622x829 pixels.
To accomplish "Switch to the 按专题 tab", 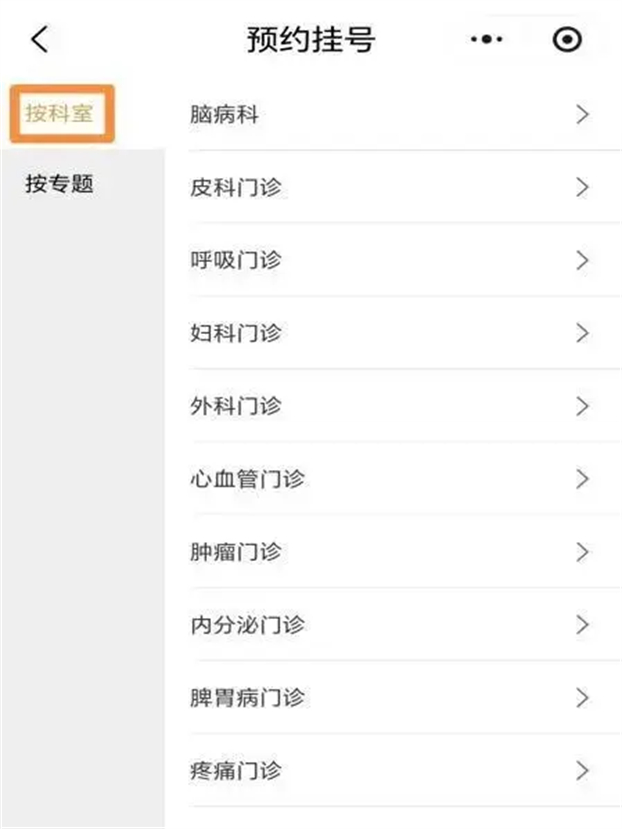I will coord(59,184).
